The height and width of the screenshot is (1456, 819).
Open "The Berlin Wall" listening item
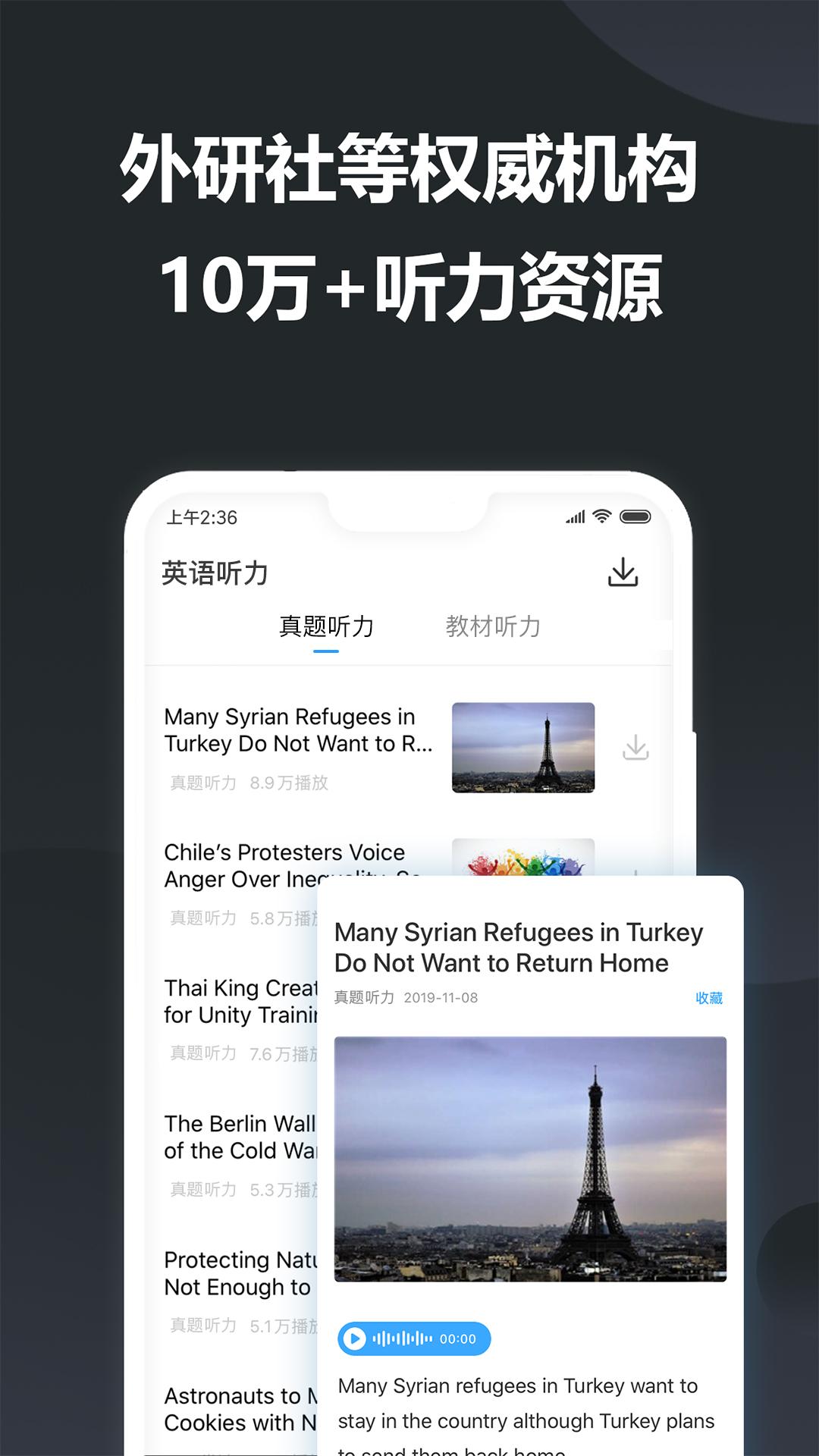[x=235, y=1137]
